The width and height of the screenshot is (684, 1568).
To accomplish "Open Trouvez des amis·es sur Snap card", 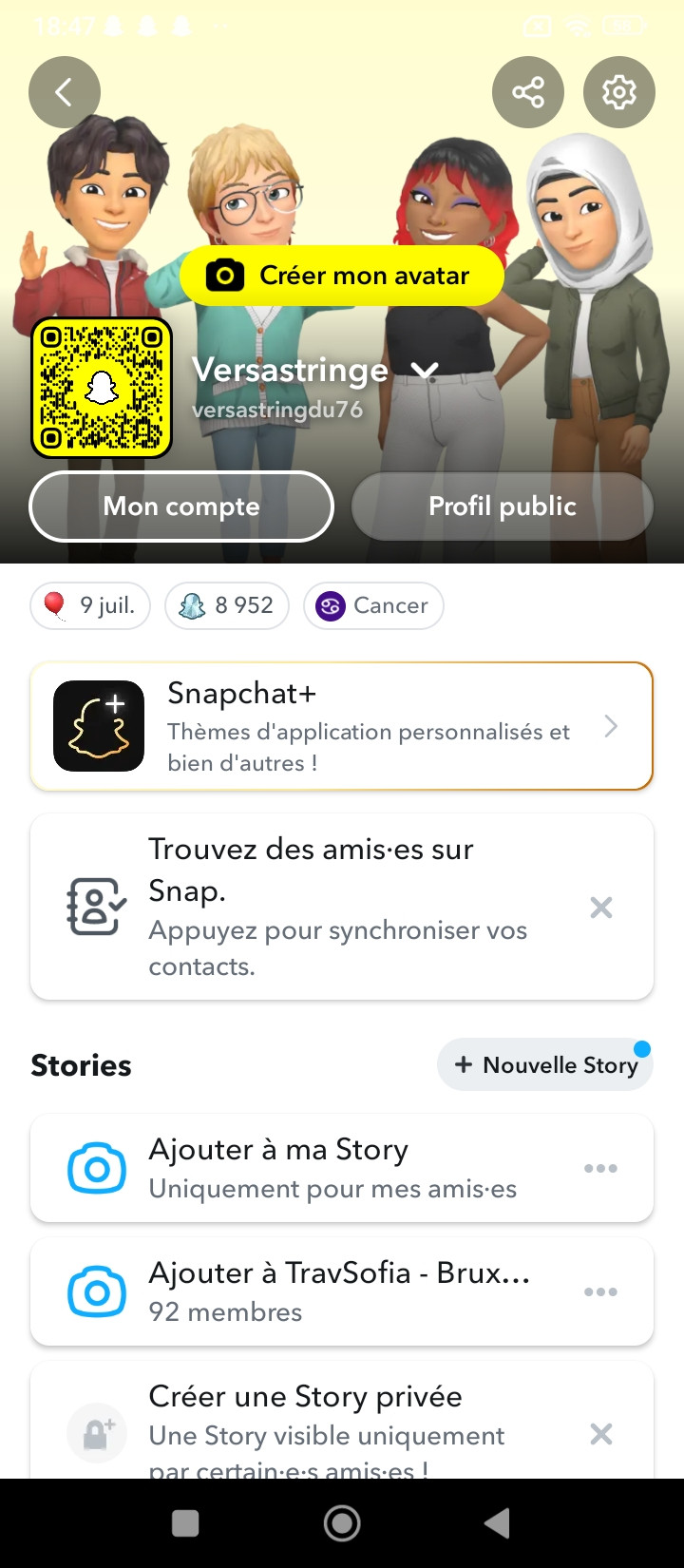I will (x=313, y=907).
